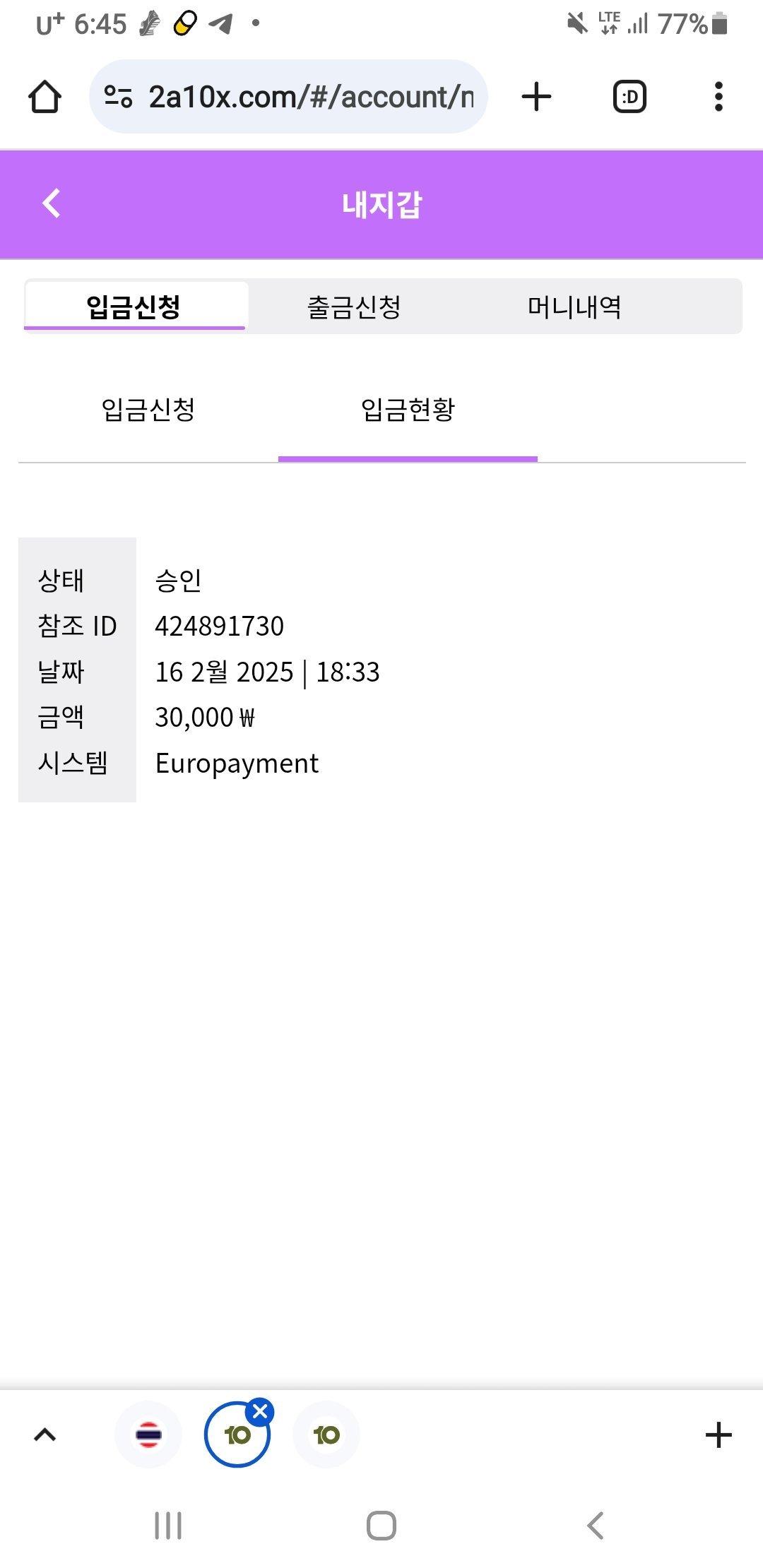Open the browser tab switcher
The width and height of the screenshot is (763, 1568).
pos(629,97)
